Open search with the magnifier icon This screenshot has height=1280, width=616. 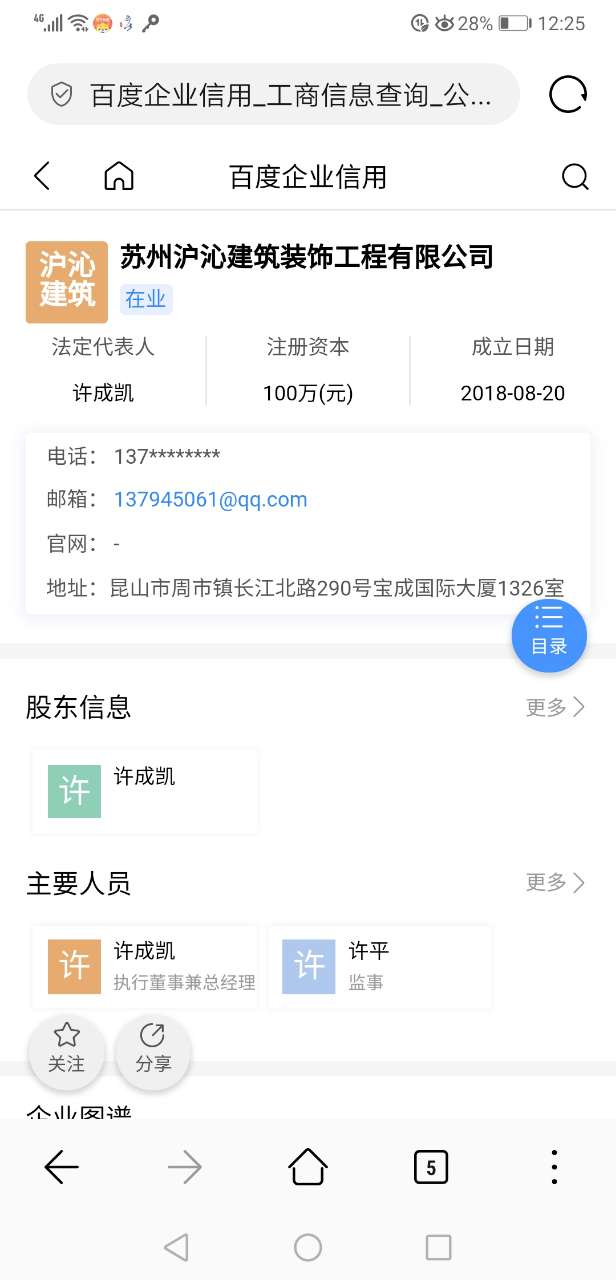tap(575, 177)
